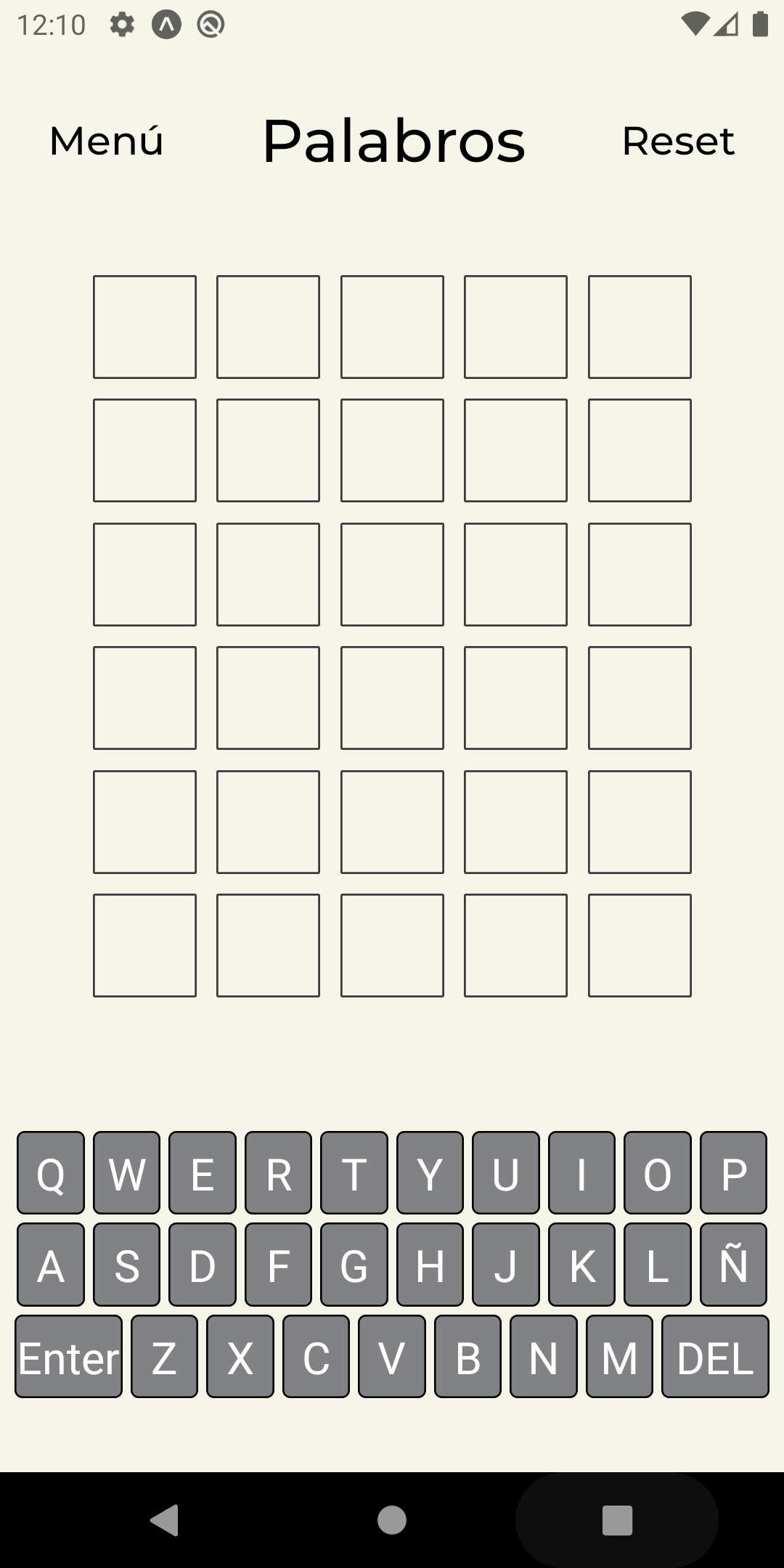Tap the C key

(x=316, y=1357)
